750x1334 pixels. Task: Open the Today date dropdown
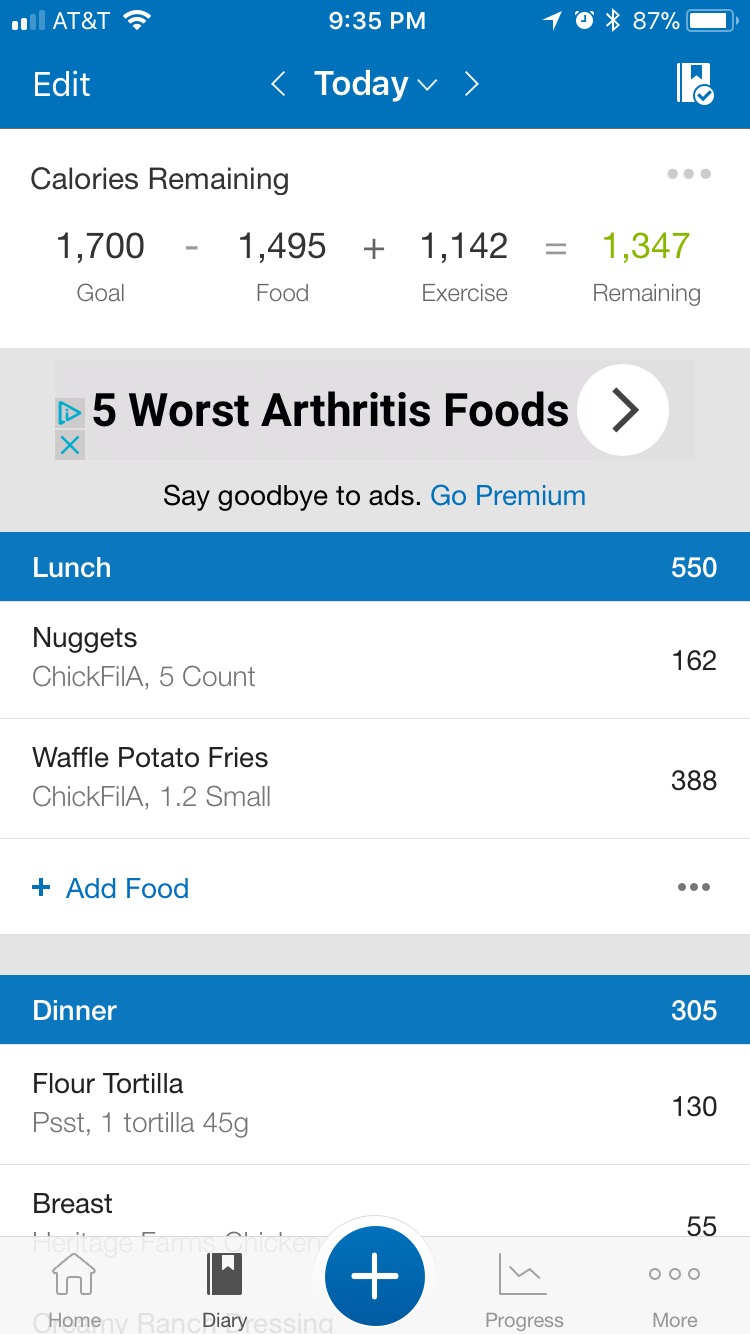(x=375, y=84)
